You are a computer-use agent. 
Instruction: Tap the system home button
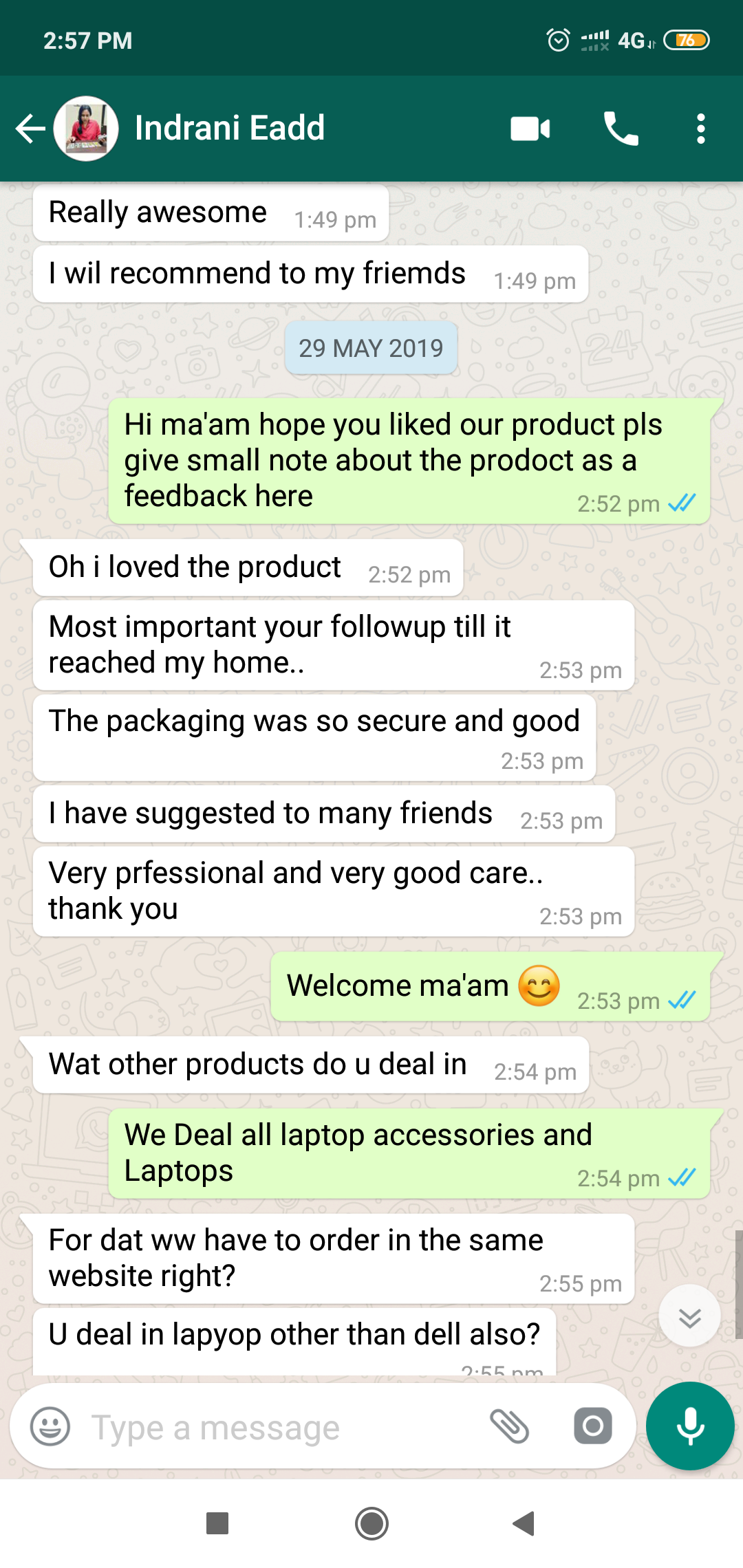click(x=371, y=1523)
